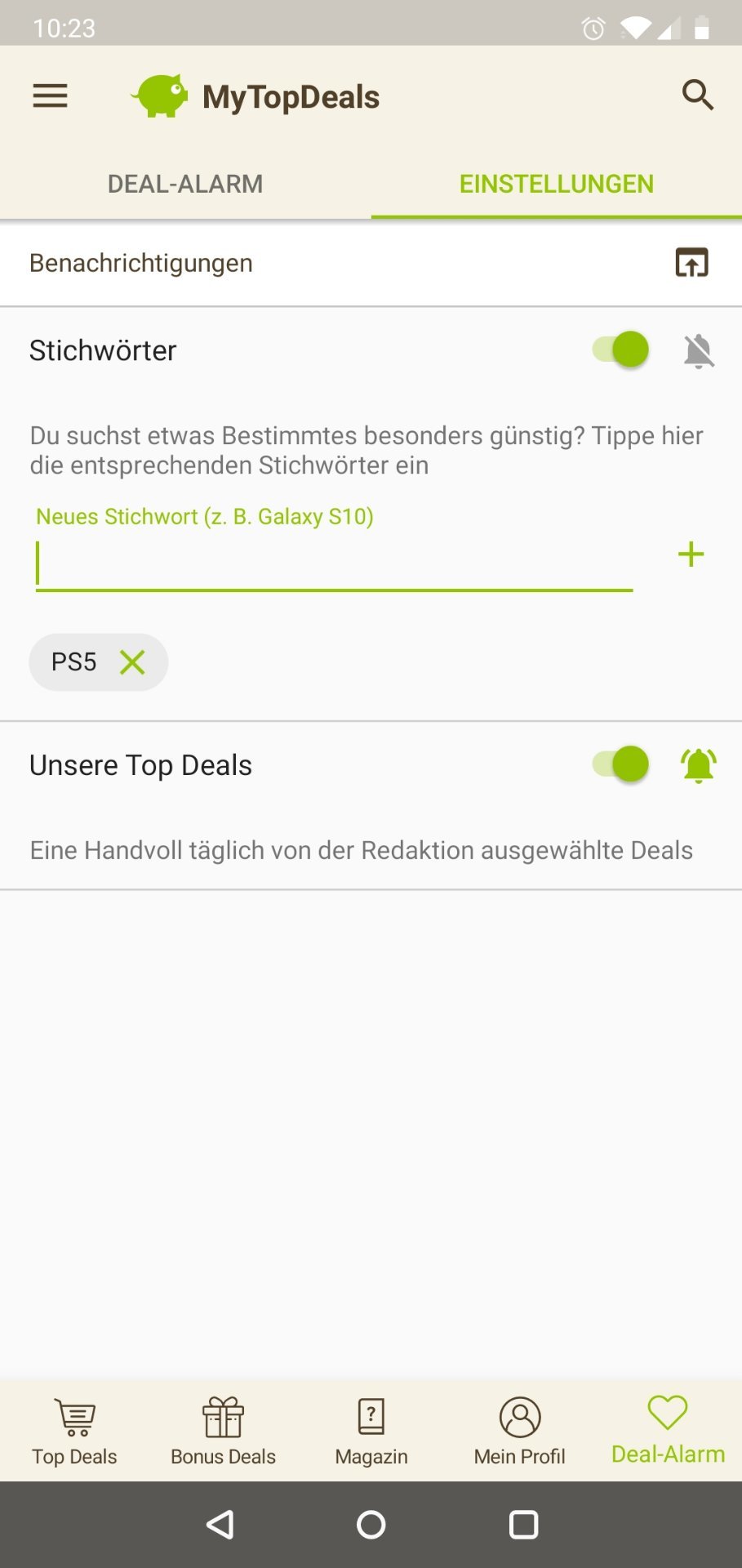Select Deal-Alarm in the bottom bar

coord(668,1431)
